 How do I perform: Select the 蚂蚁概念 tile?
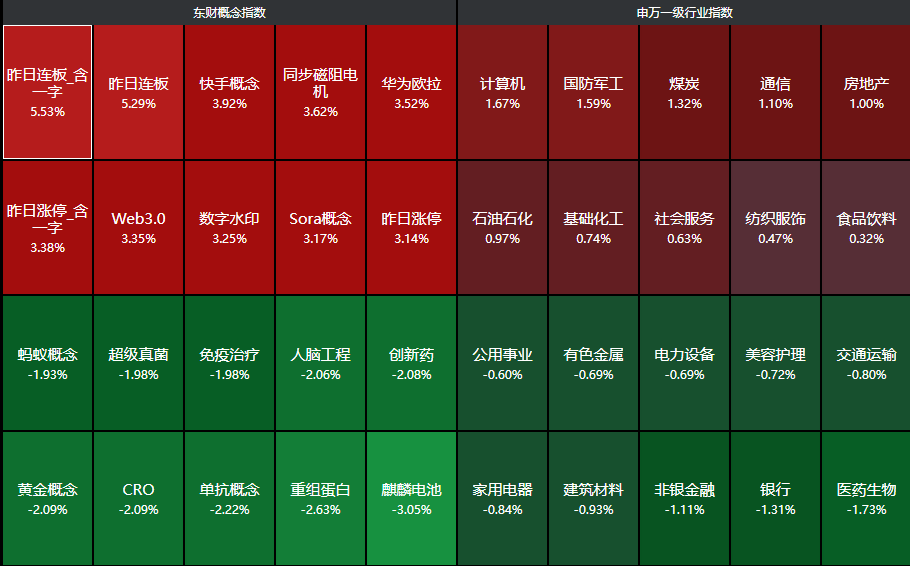click(x=47, y=363)
